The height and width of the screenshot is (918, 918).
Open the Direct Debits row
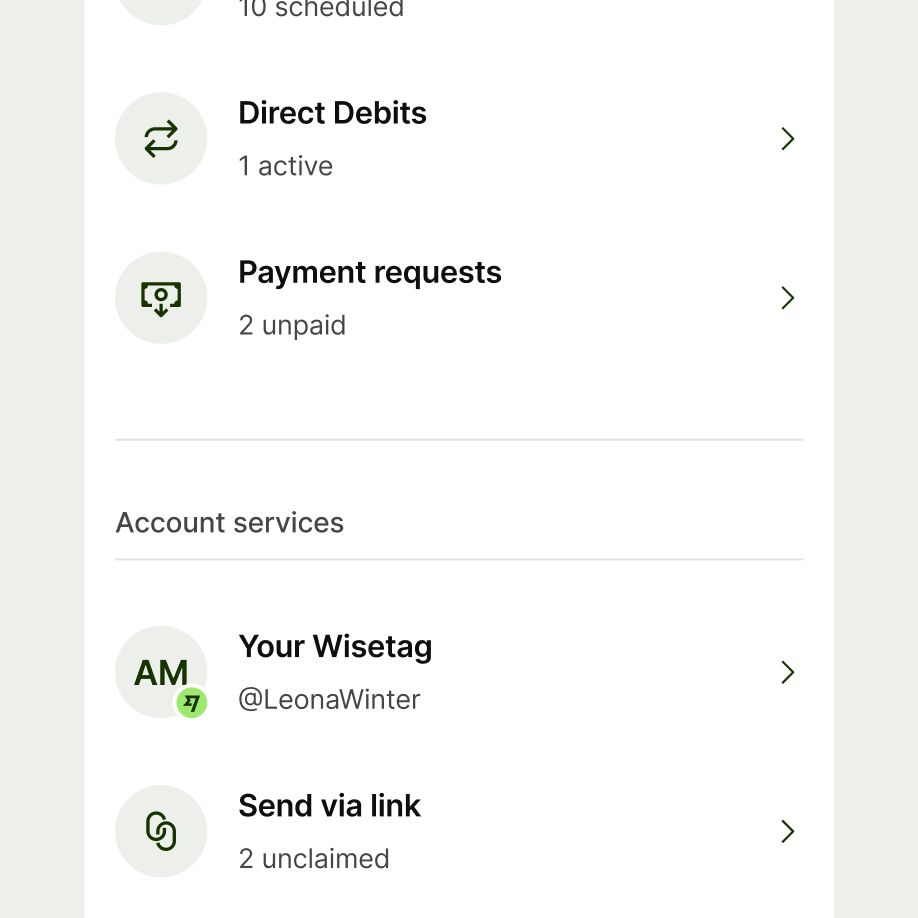click(x=458, y=139)
